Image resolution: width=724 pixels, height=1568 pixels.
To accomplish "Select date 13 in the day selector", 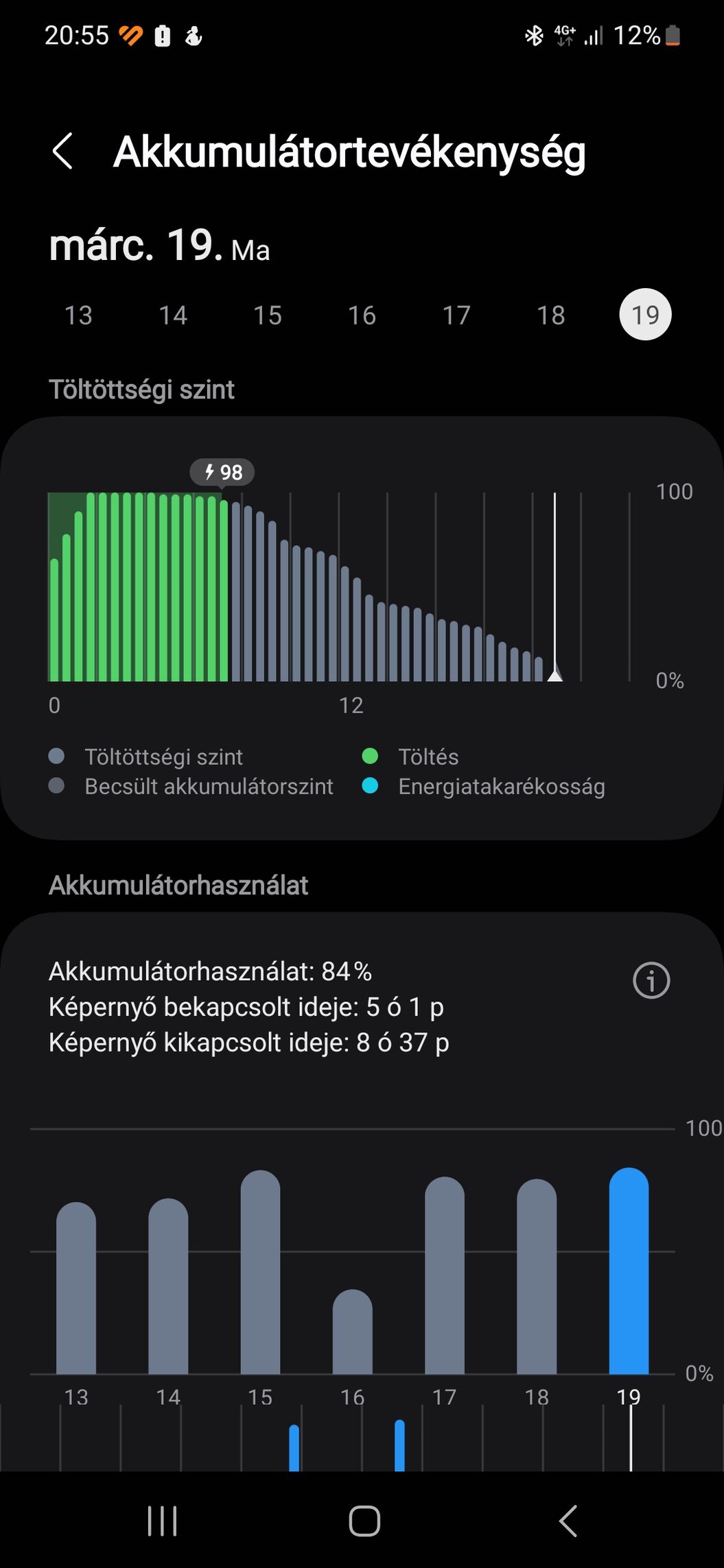I will [78, 316].
